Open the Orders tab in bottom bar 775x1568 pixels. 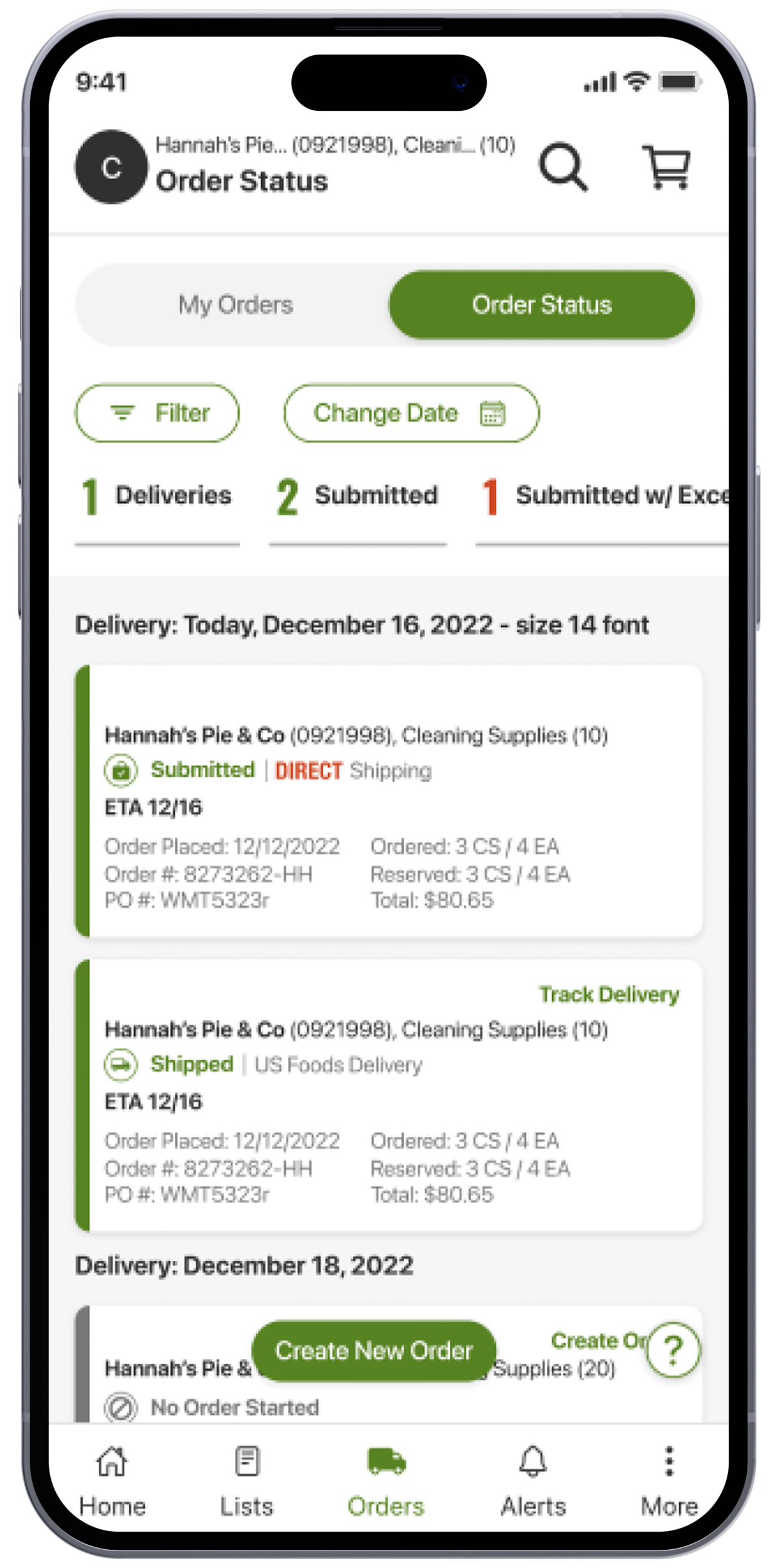pyautogui.click(x=386, y=1482)
